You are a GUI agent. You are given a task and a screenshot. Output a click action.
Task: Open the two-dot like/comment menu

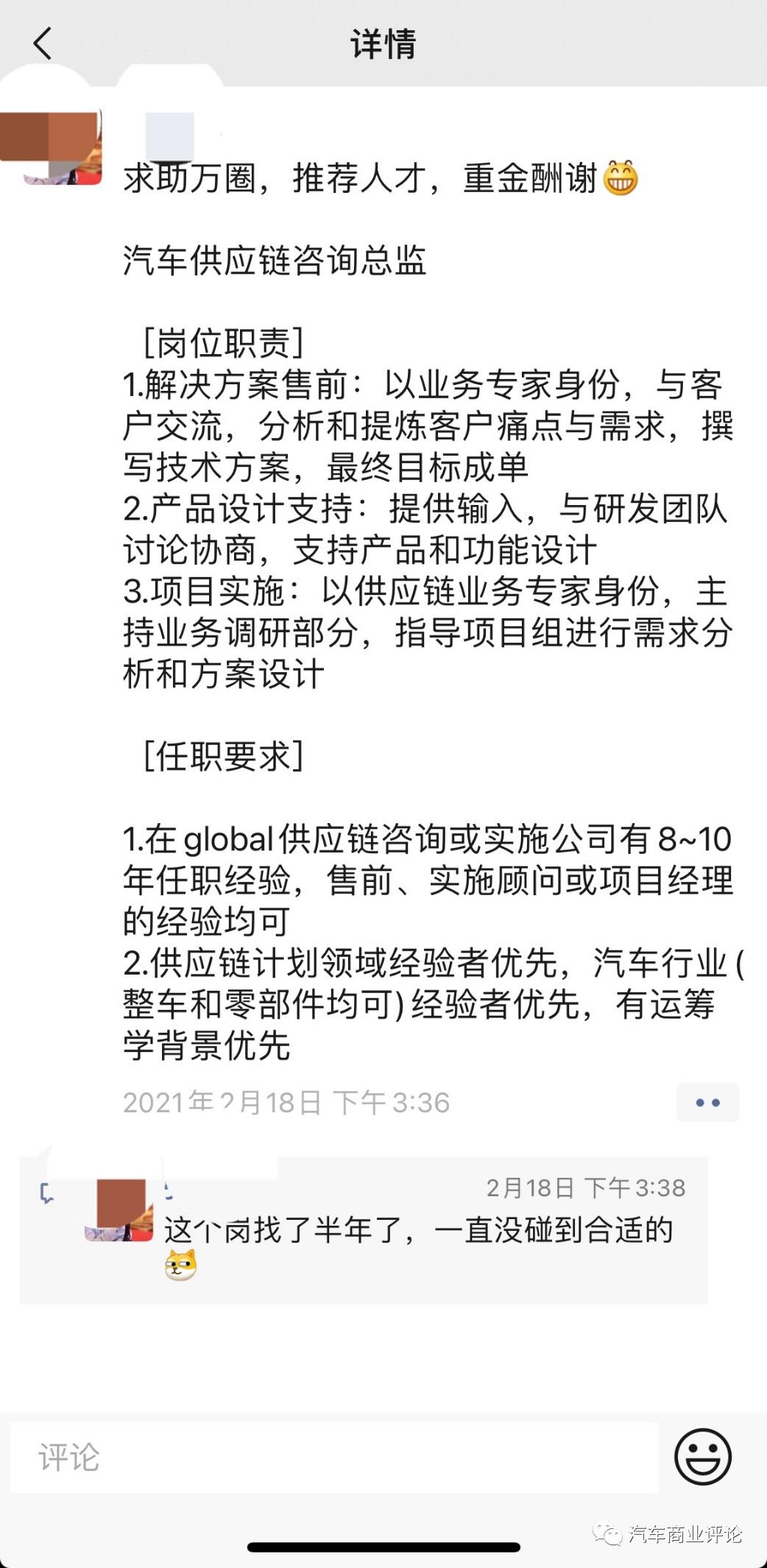707,1102
